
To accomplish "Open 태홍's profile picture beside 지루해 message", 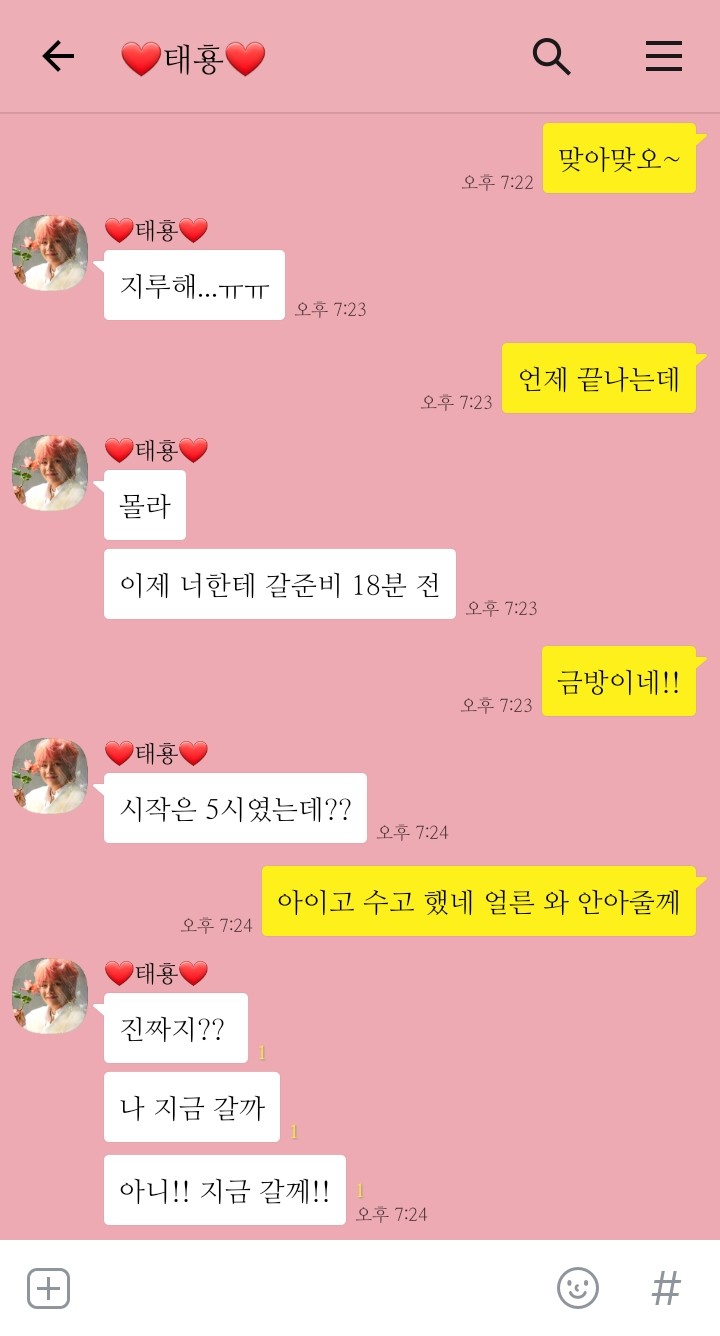I will click(50, 253).
